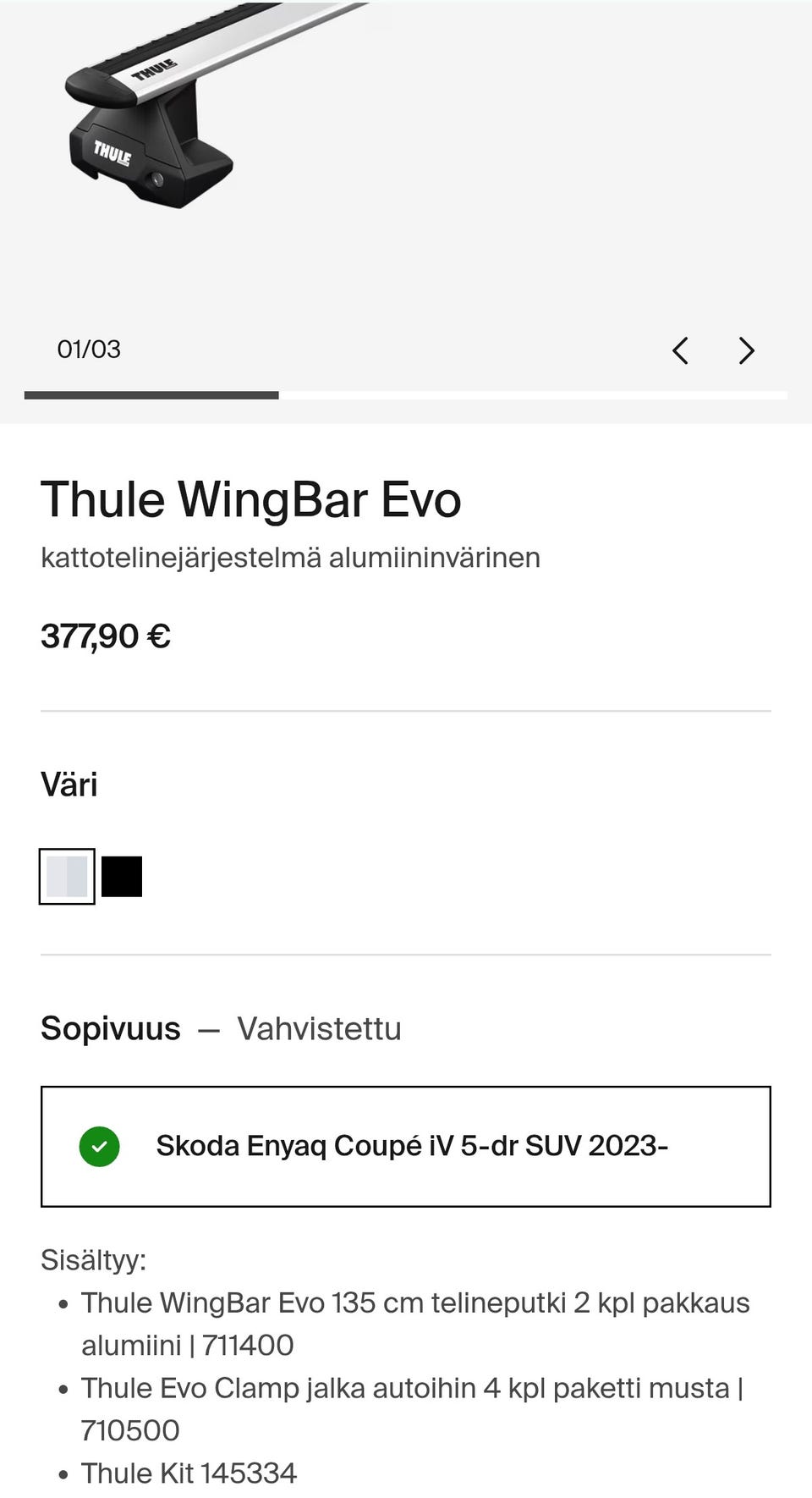Screen dimensions: 812x1498
Task: Go to the previous product image
Action: pos(681,350)
